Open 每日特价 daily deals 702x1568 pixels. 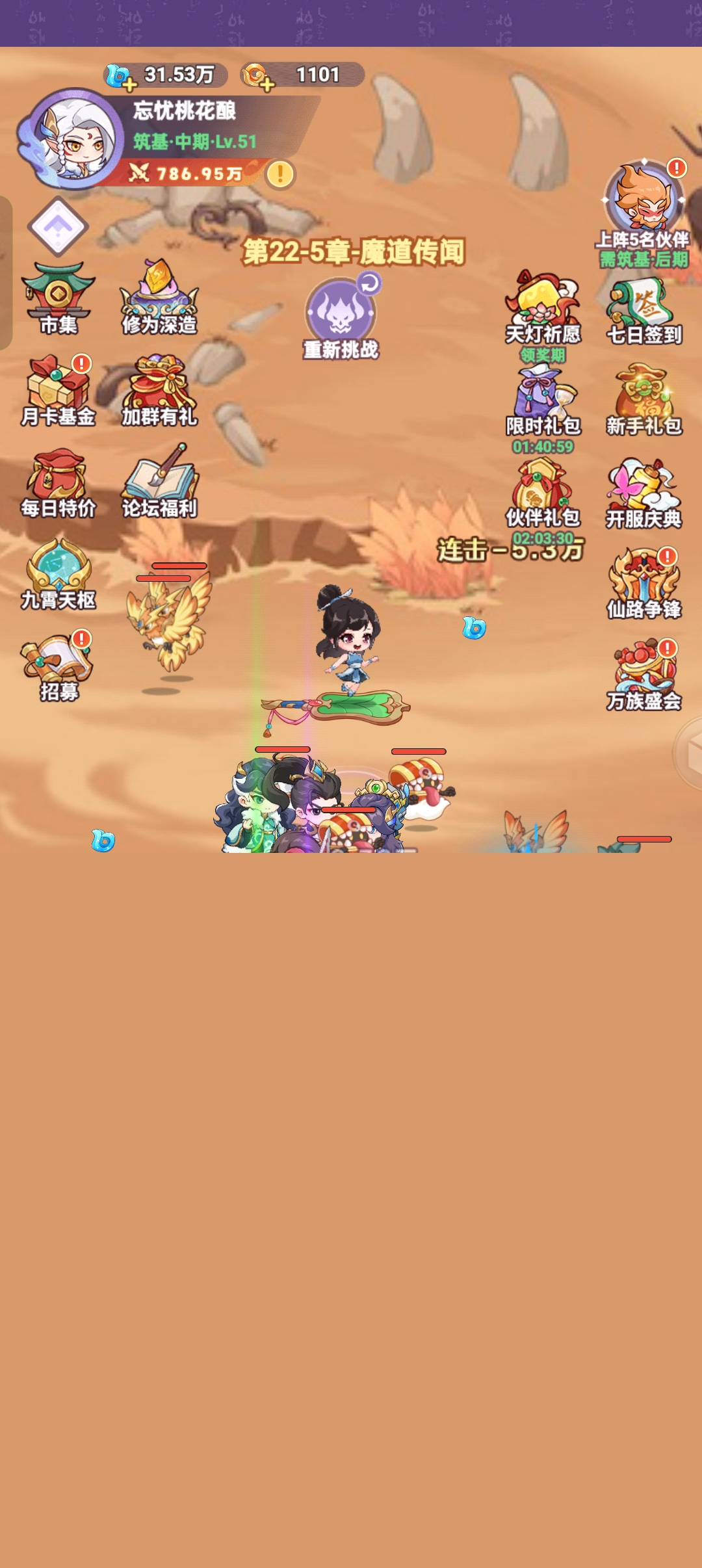58,482
